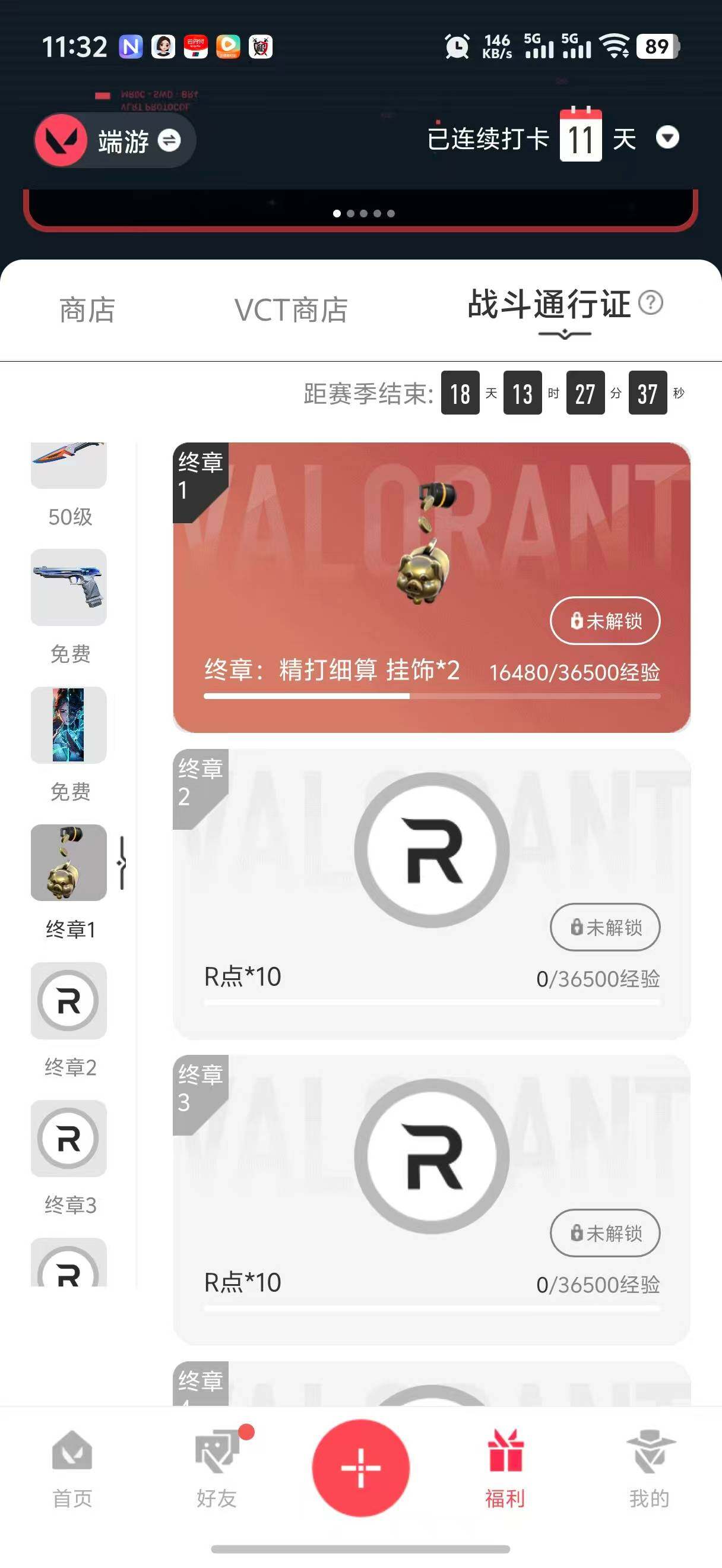Tap 未解锁 on the 终章 2 card
Screen dimensions: 722x1568
pos(604,927)
